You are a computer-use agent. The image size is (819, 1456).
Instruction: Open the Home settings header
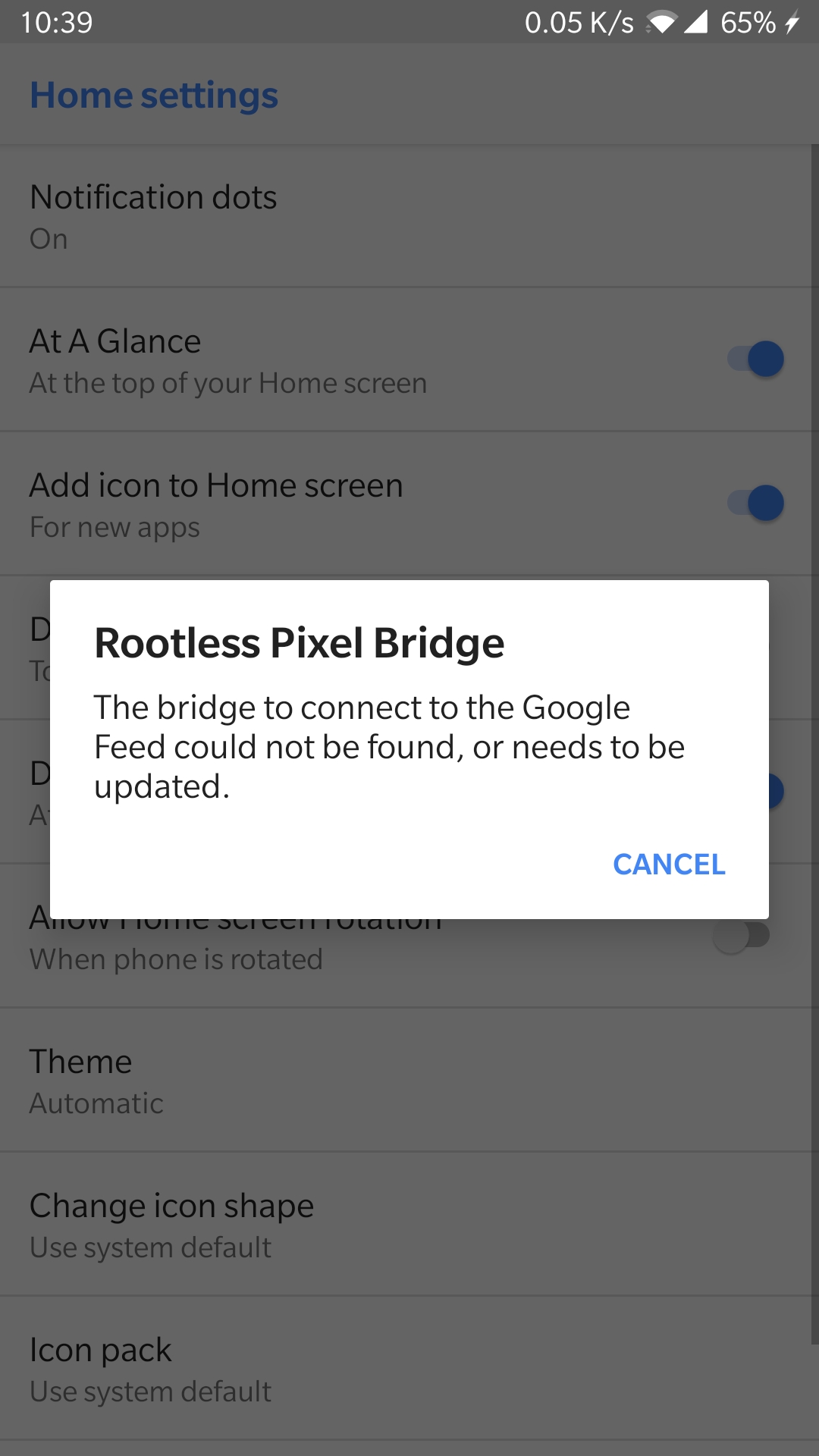(x=154, y=95)
